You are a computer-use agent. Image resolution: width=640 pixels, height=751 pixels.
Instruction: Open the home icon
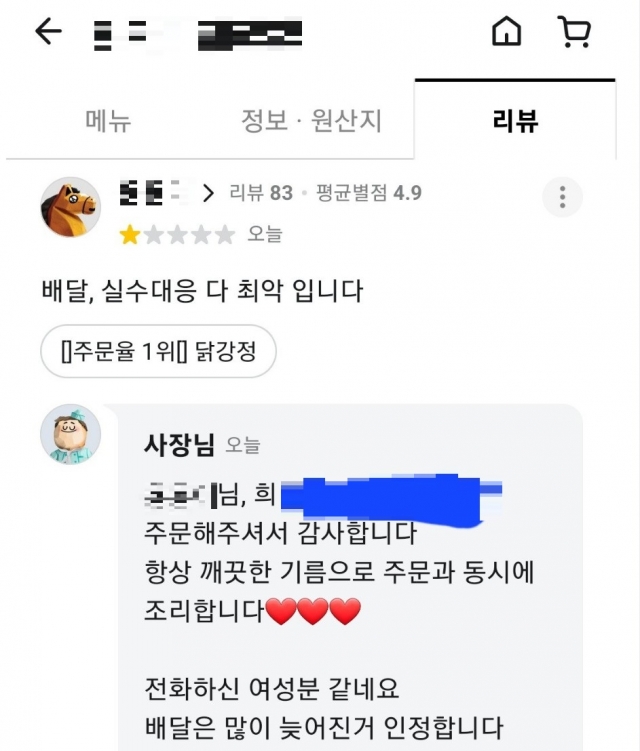click(507, 33)
